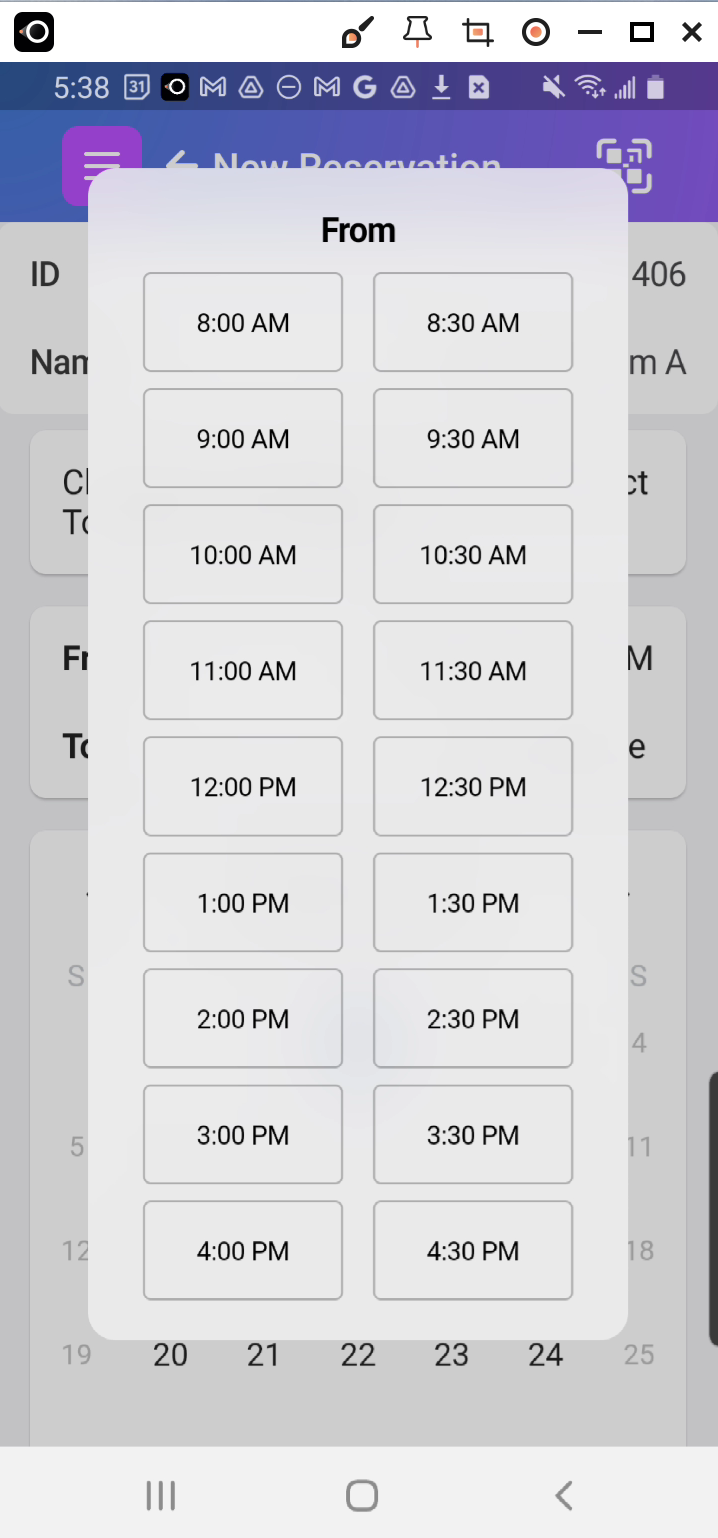This screenshot has height=1538, width=718.
Task: Choose 4:00 PM start time
Action: 243,1250
